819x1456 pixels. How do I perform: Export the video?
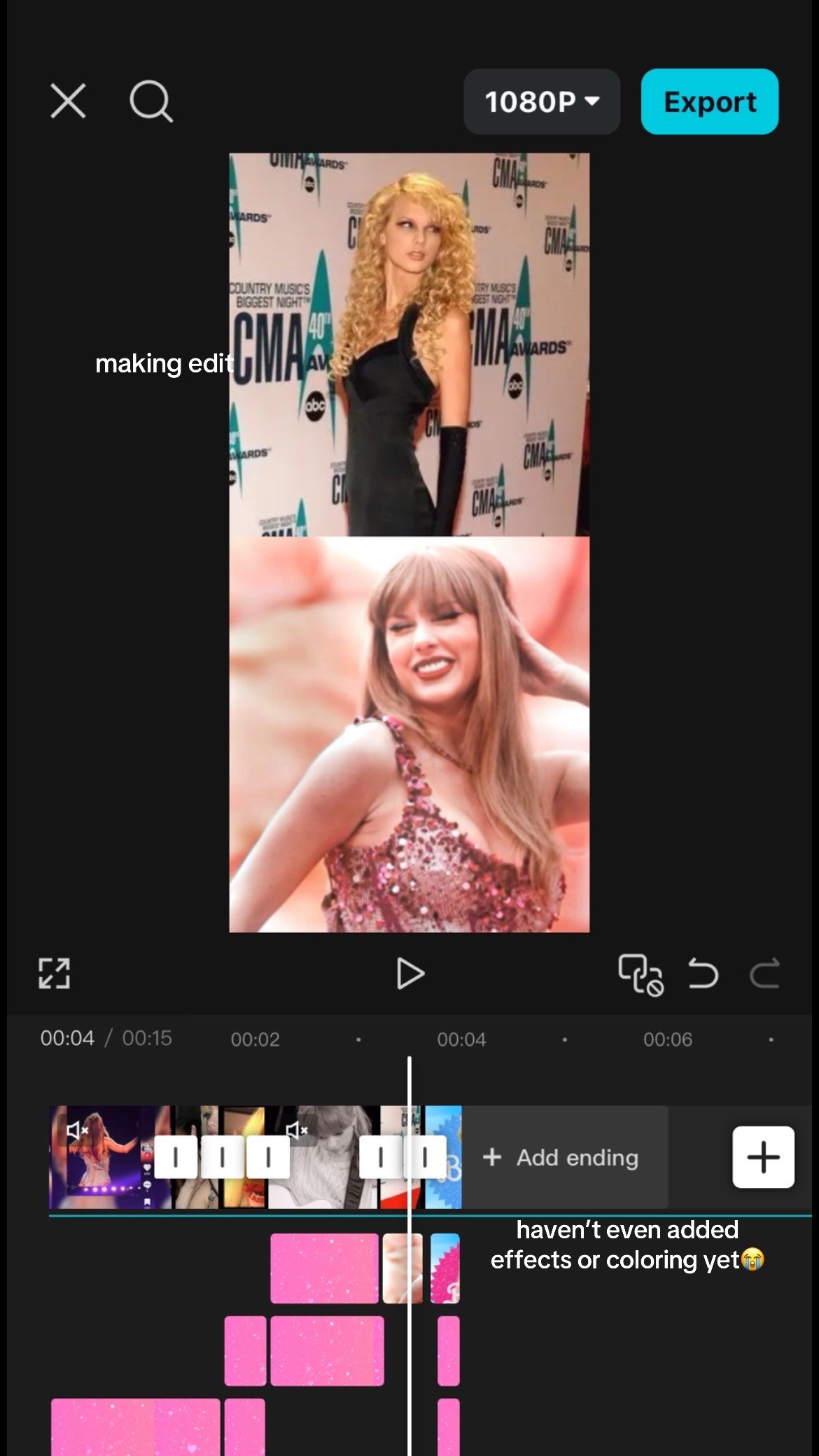[x=709, y=102]
